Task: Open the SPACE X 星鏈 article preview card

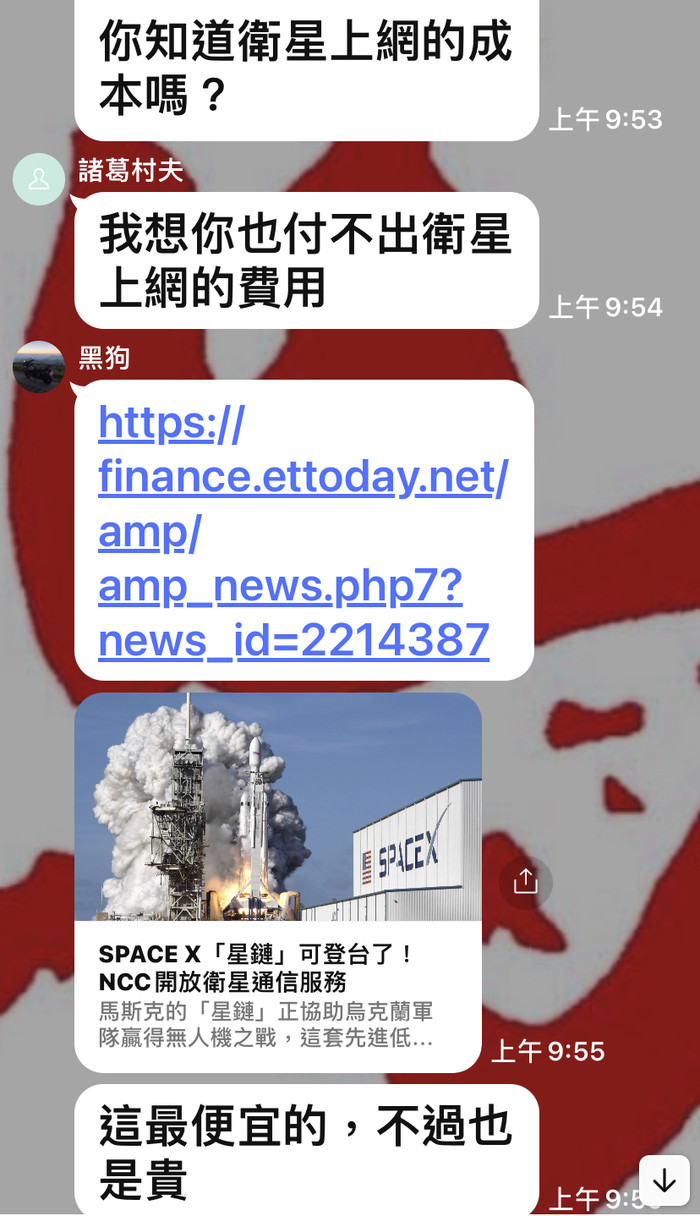Action: [278, 880]
